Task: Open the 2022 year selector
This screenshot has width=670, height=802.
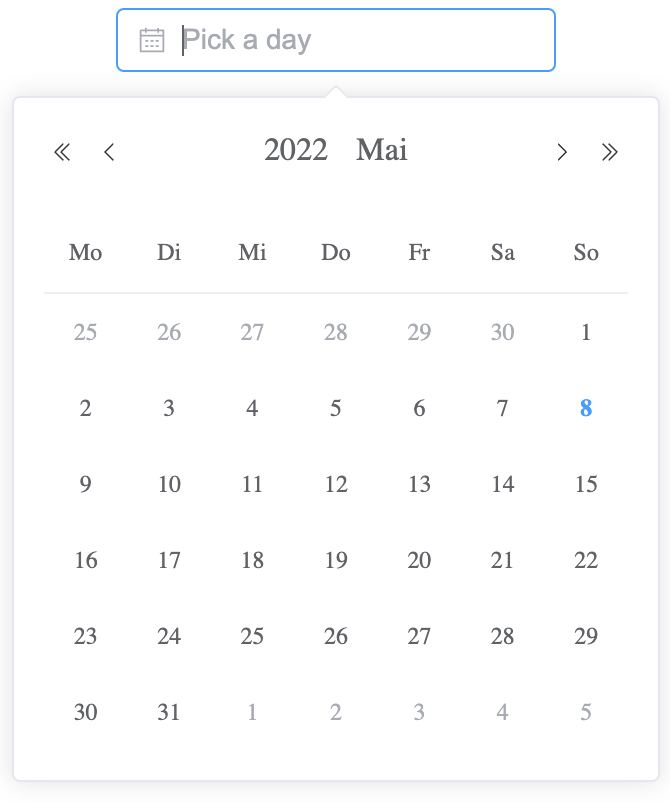Action: tap(296, 150)
